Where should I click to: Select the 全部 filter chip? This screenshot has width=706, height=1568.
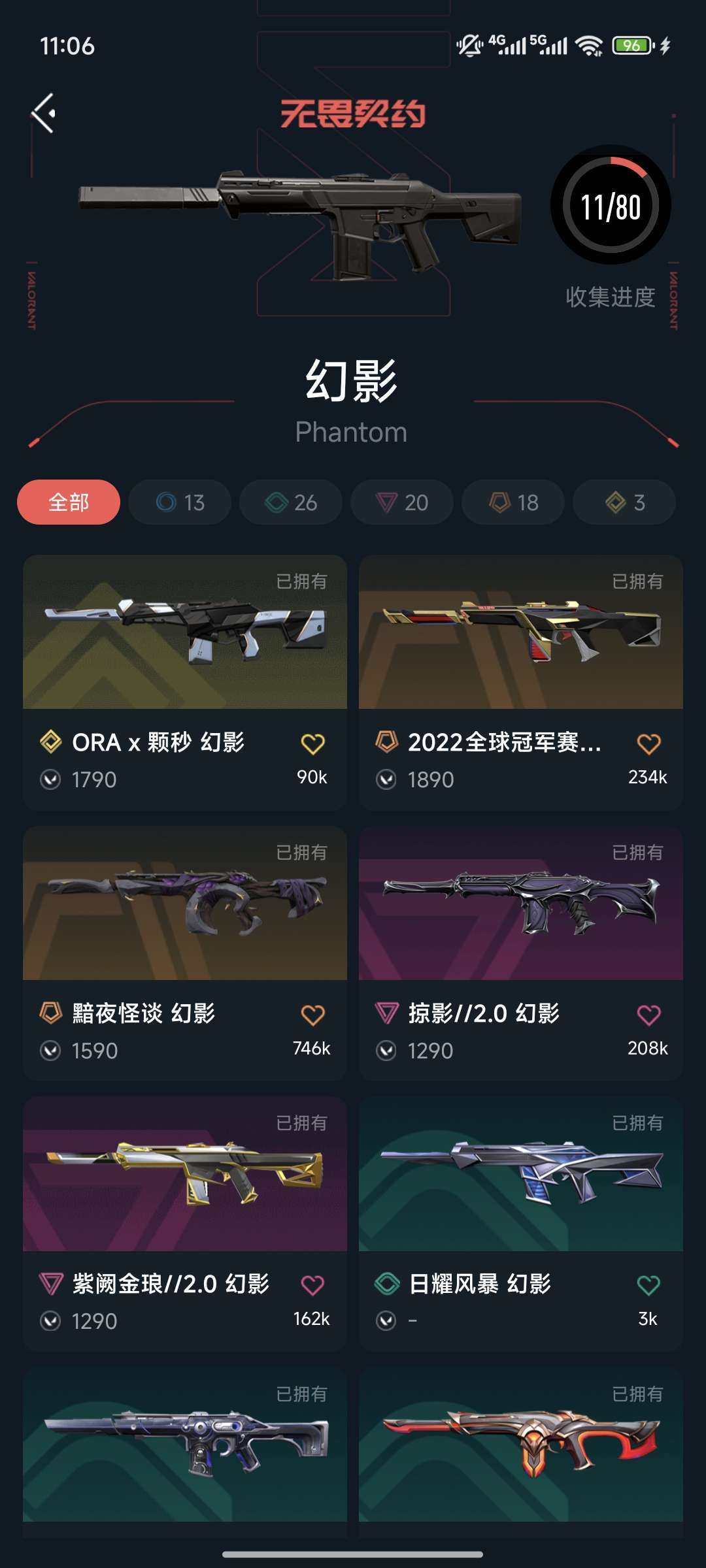(69, 502)
